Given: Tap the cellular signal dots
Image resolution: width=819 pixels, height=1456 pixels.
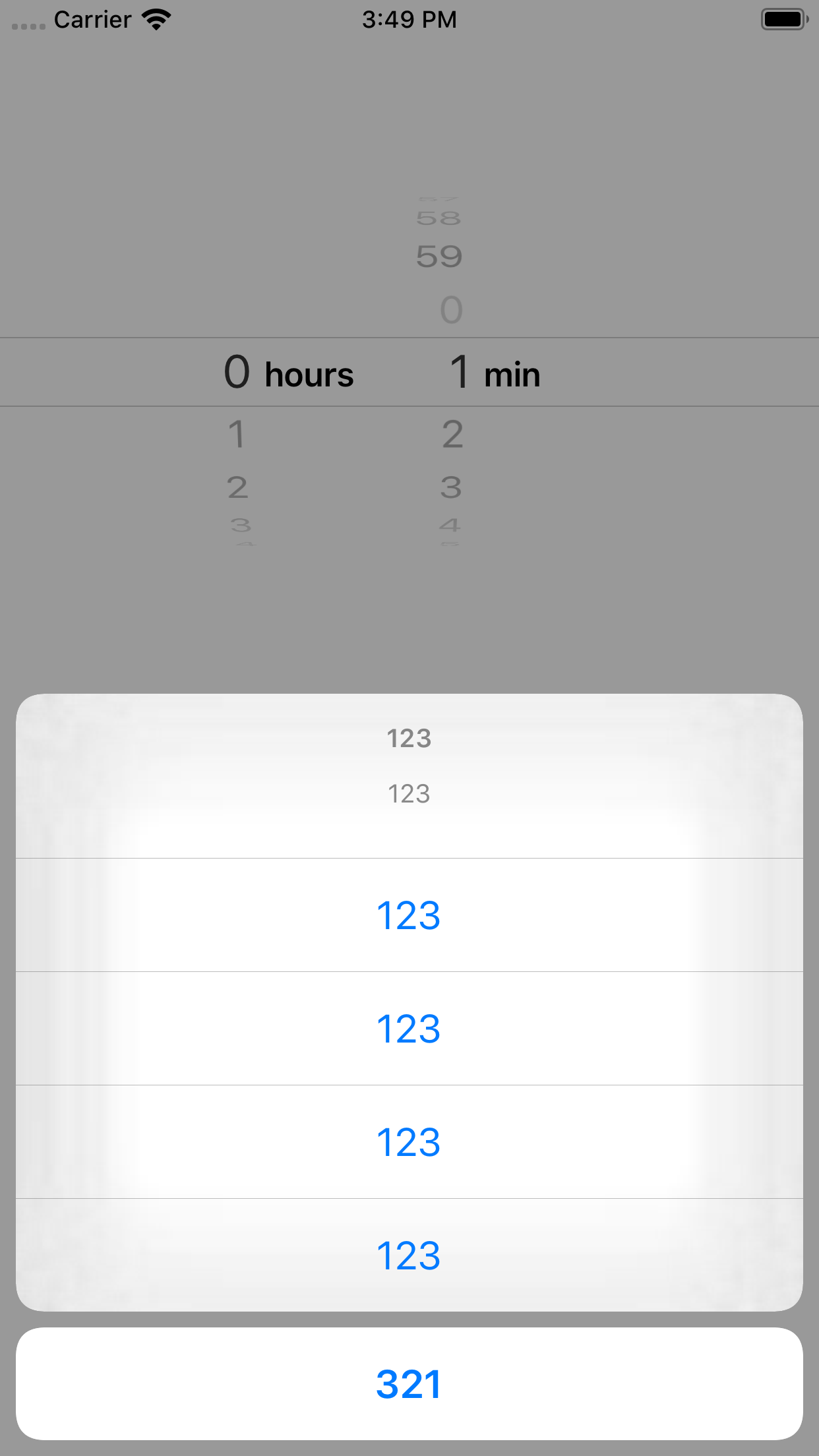Looking at the screenshot, I should point(26,23).
